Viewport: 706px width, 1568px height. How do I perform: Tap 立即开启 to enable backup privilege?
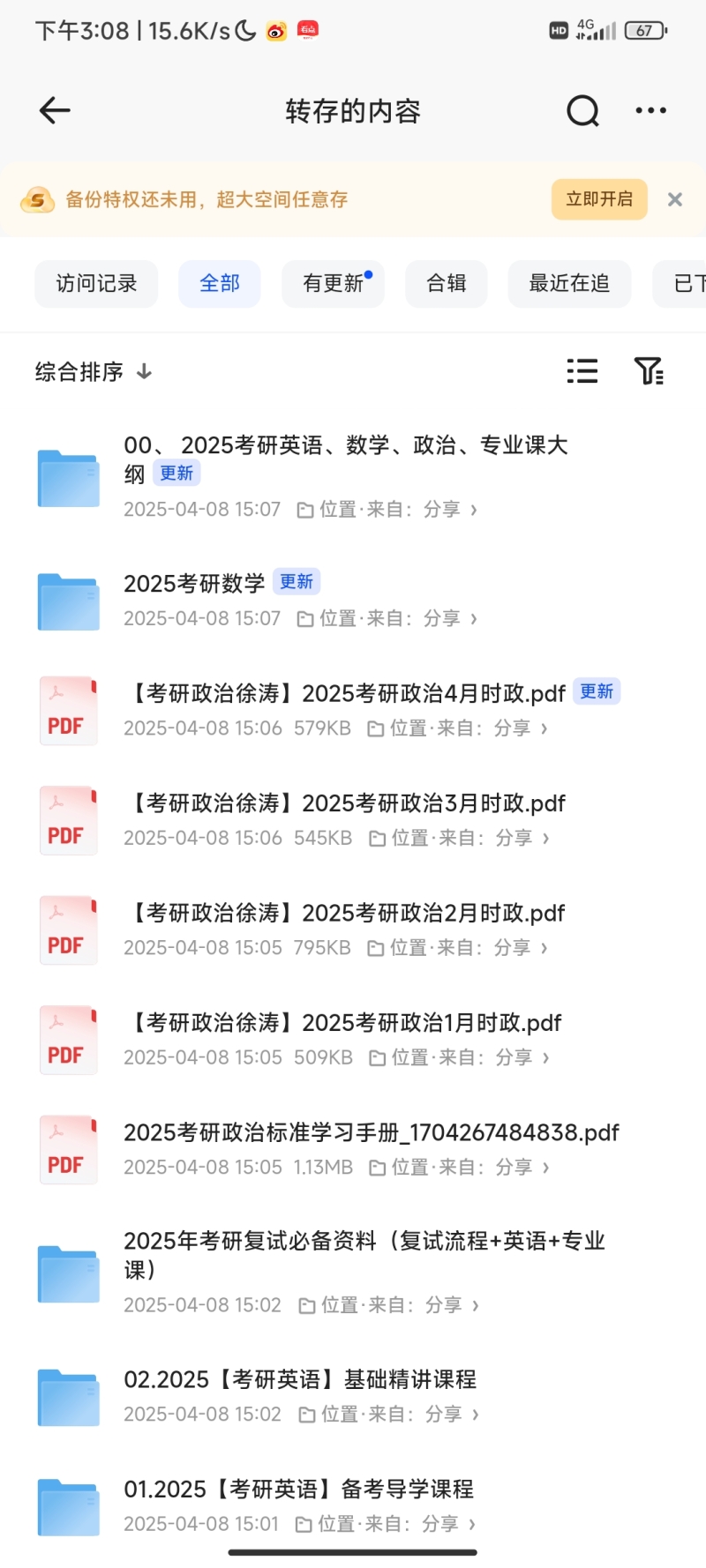(599, 199)
